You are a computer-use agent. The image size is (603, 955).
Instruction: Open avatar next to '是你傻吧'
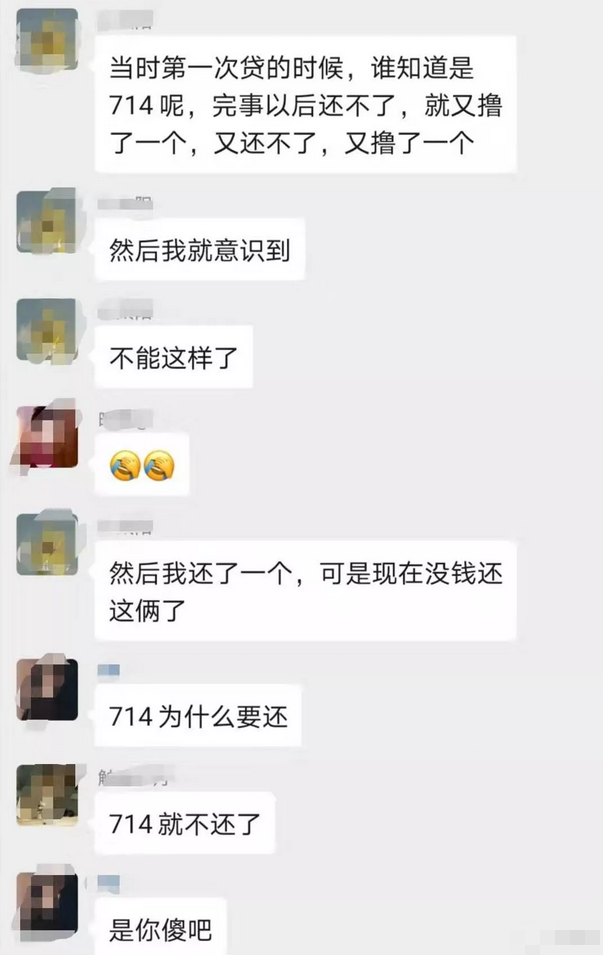pyautogui.click(x=48, y=903)
